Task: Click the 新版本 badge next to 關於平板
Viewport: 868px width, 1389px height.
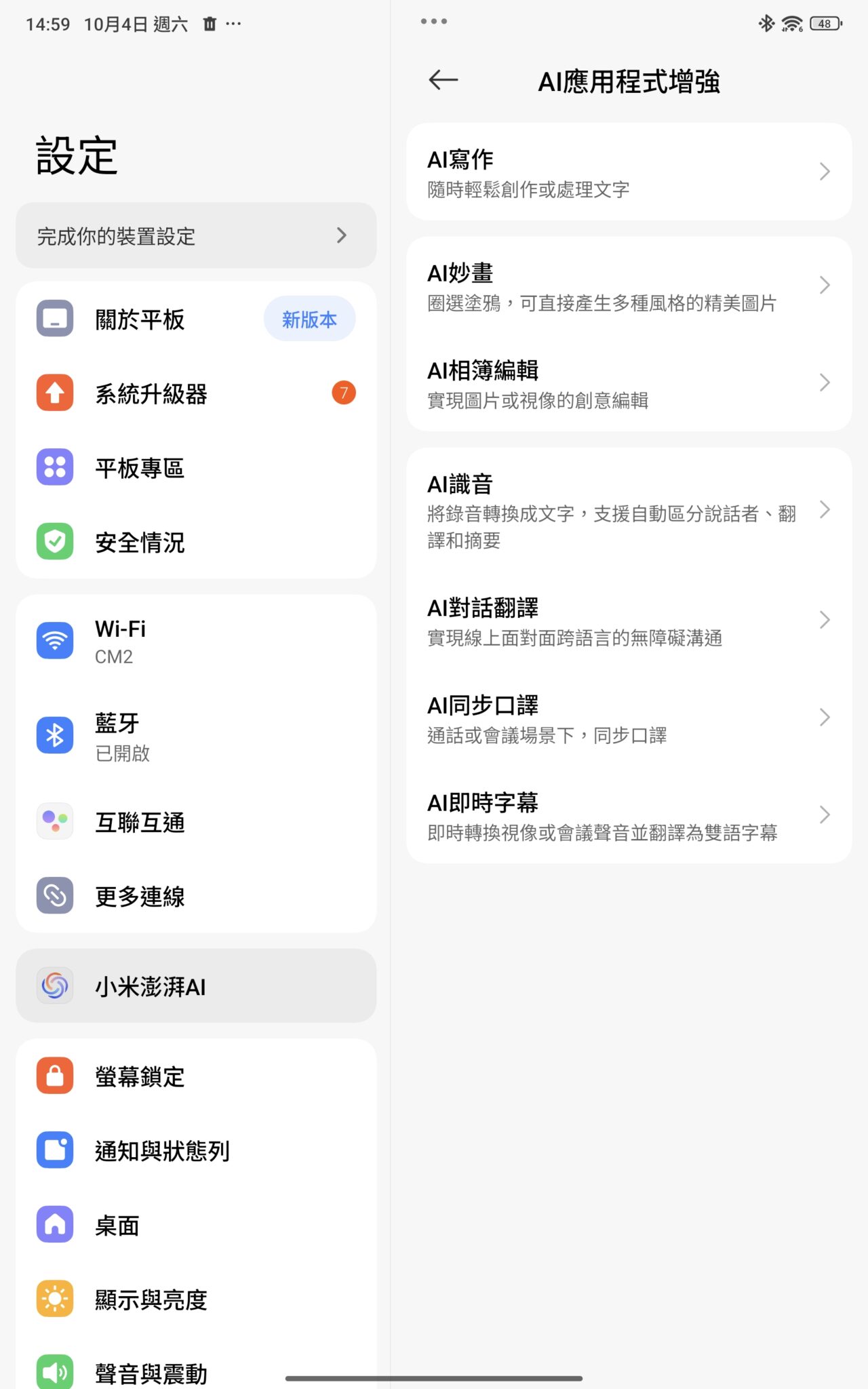Action: click(309, 319)
